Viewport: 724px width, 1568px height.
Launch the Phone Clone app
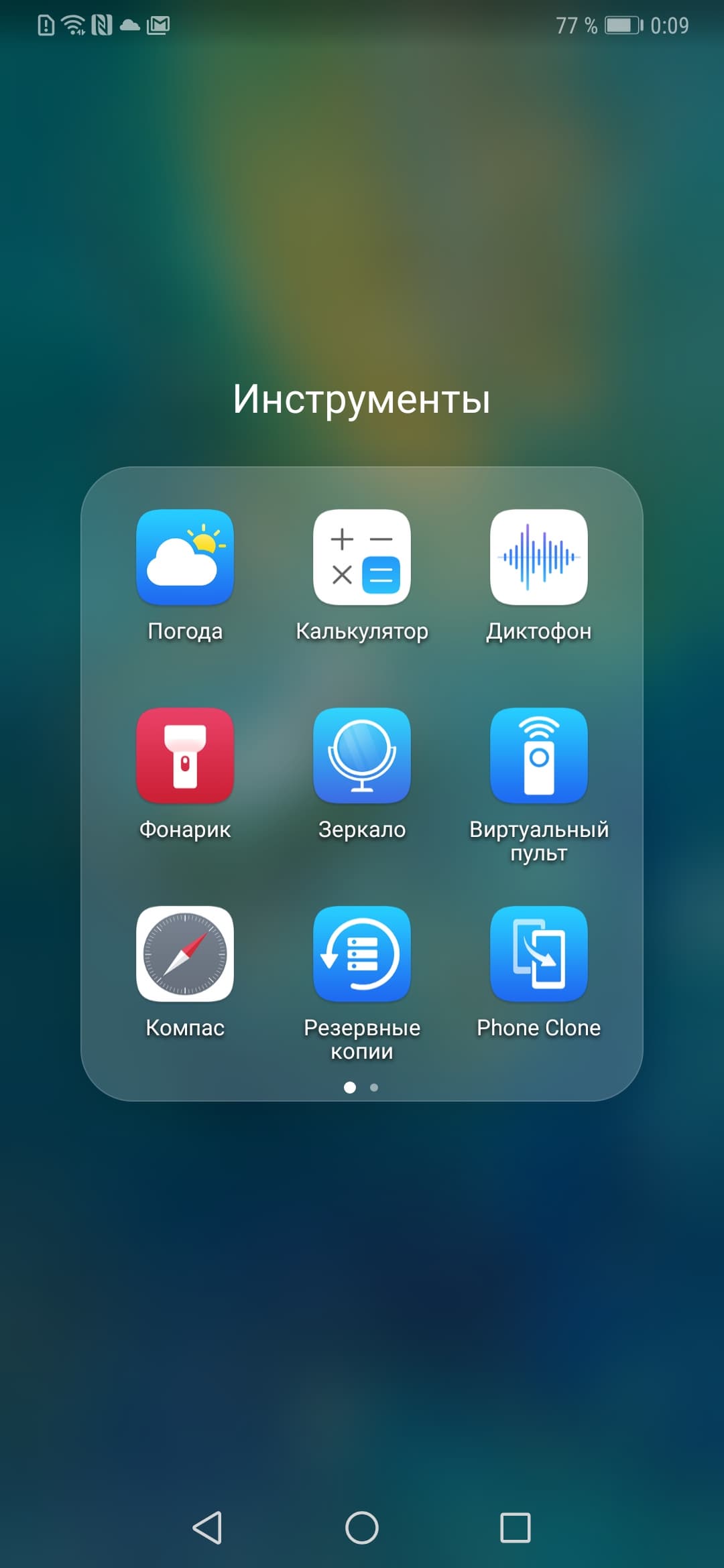point(539,954)
